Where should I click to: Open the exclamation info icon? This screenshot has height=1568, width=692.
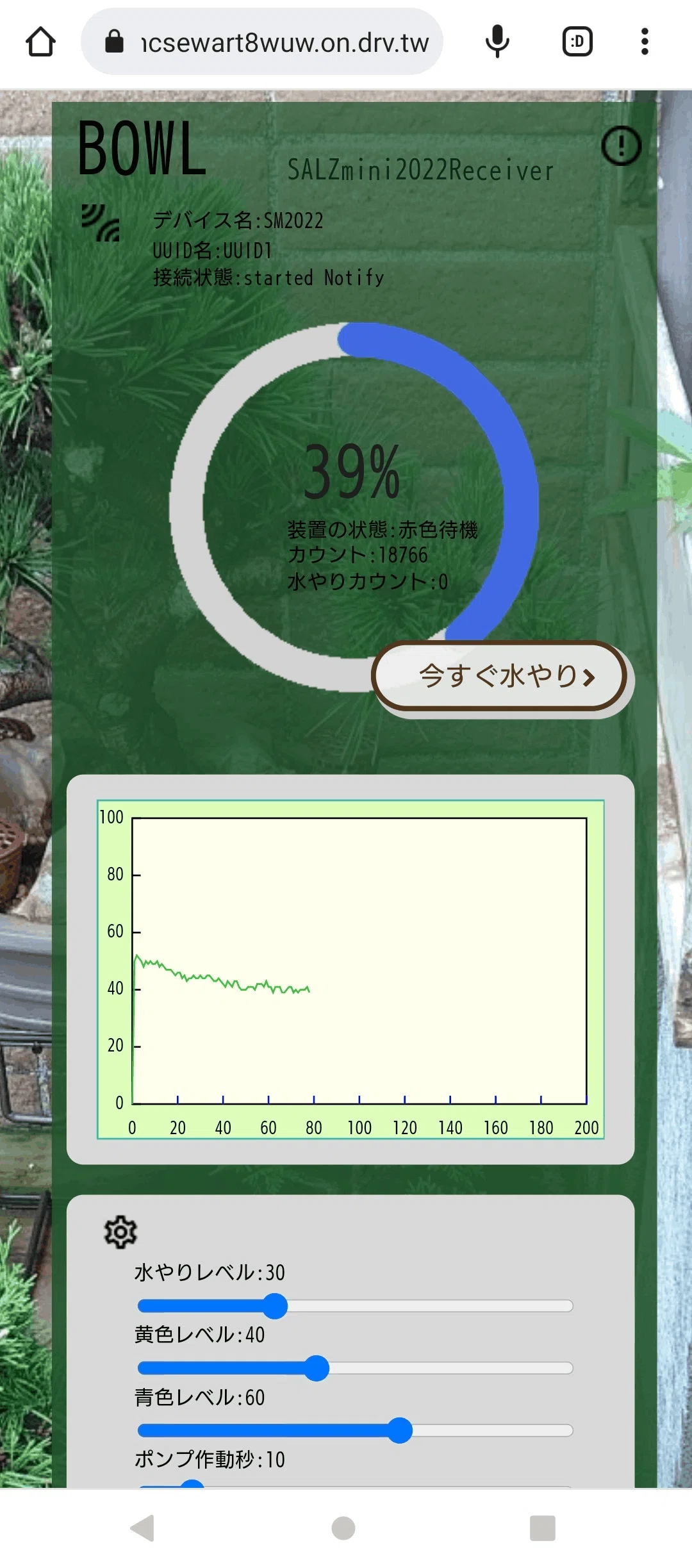[621, 146]
